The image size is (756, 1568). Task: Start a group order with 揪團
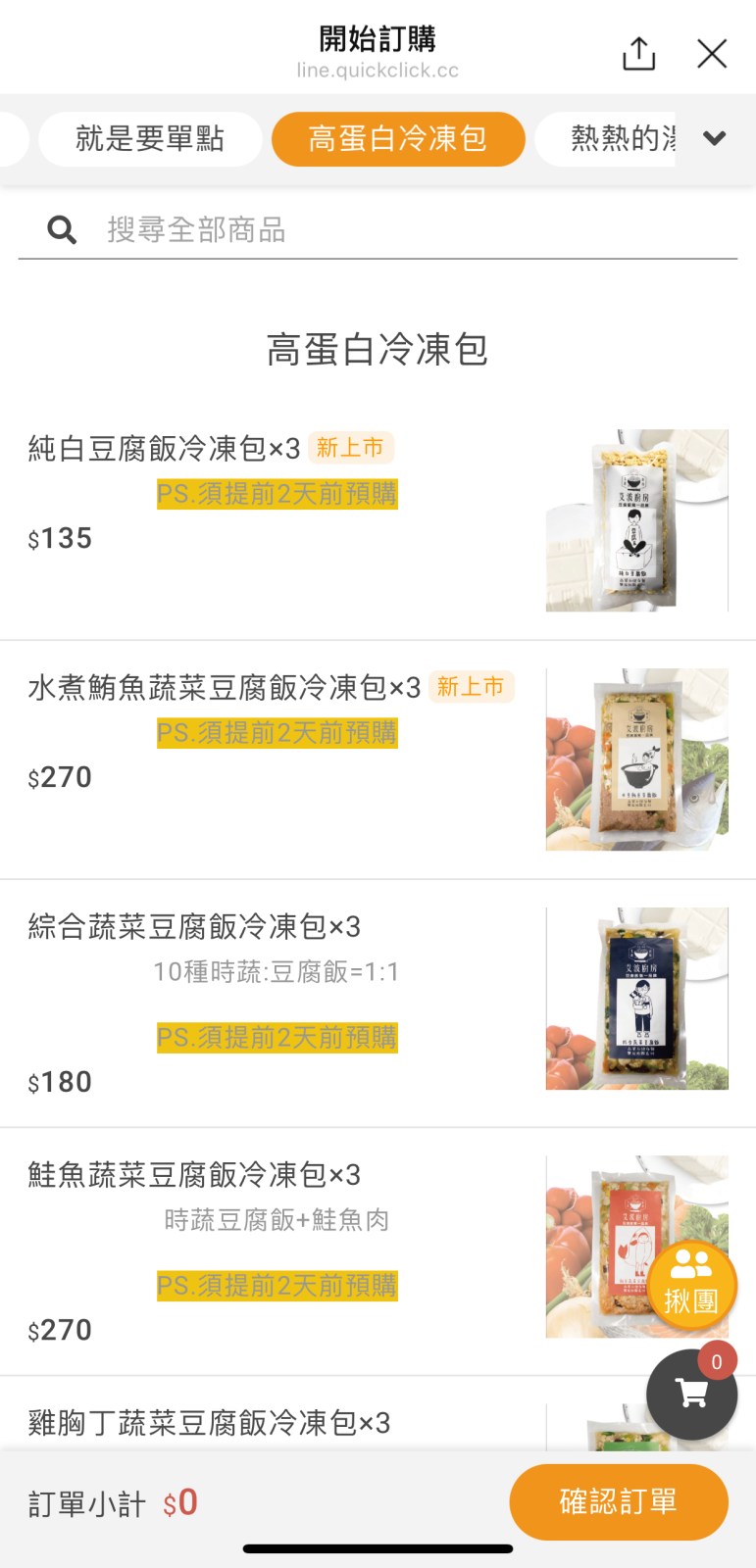[x=690, y=1285]
